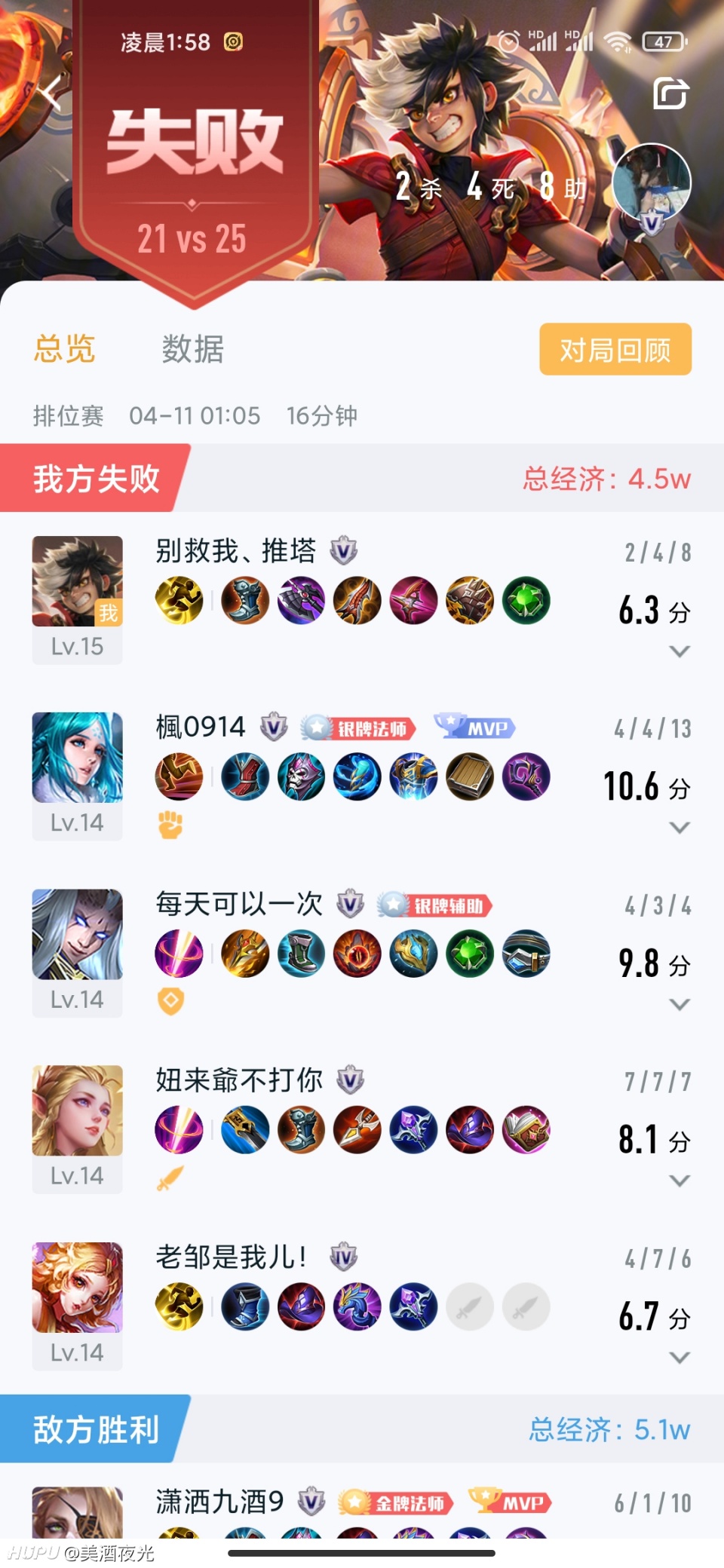Expand details for 每天可以一次

[x=680, y=1004]
